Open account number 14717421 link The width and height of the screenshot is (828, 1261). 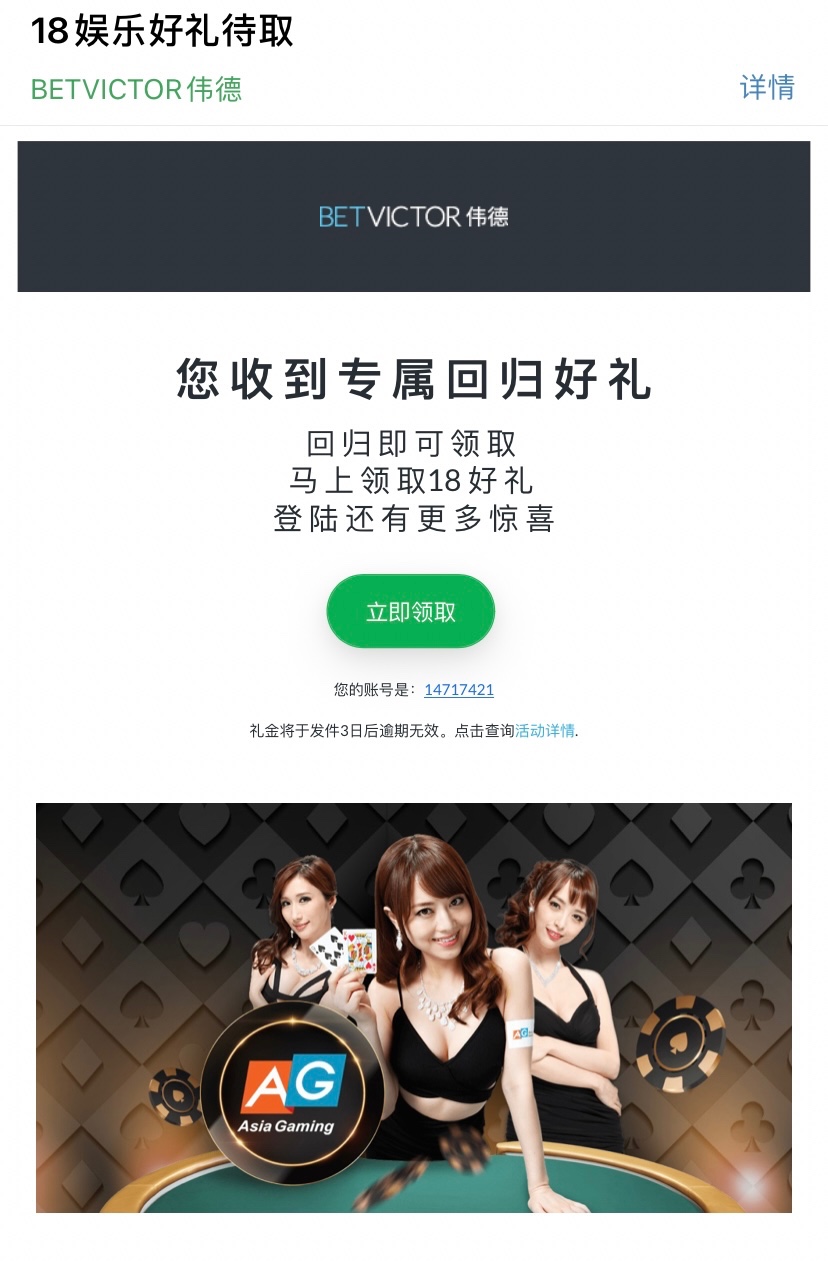coord(459,690)
